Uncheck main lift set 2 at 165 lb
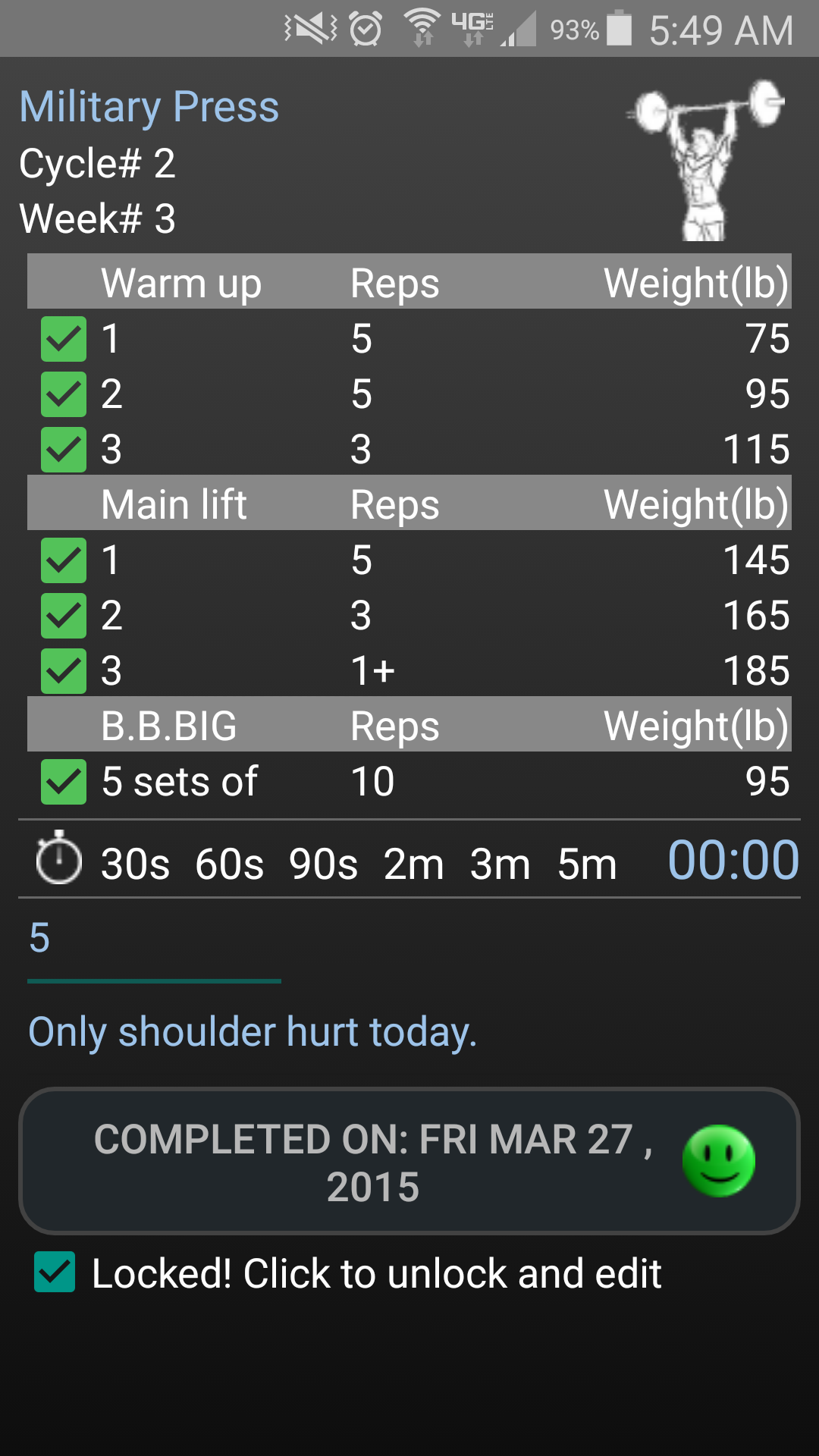Screen dimensions: 819x1456 tap(64, 616)
